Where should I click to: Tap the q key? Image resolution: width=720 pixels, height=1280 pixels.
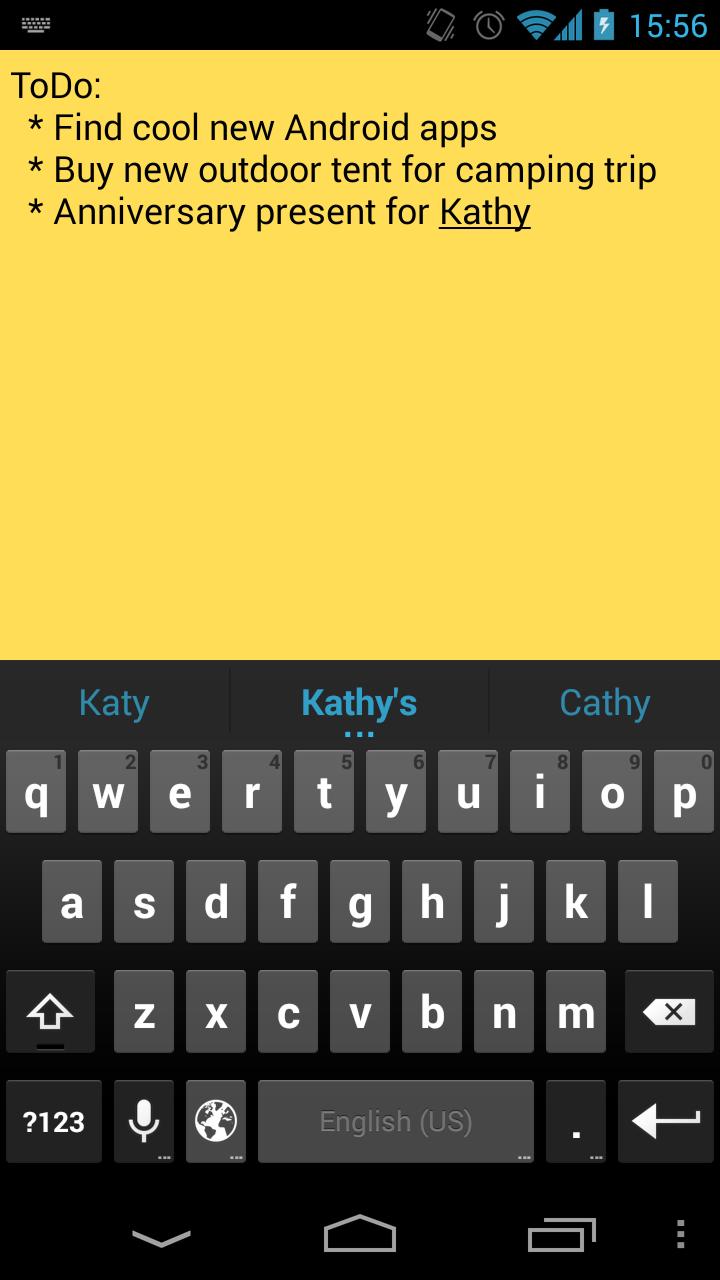click(x=36, y=793)
